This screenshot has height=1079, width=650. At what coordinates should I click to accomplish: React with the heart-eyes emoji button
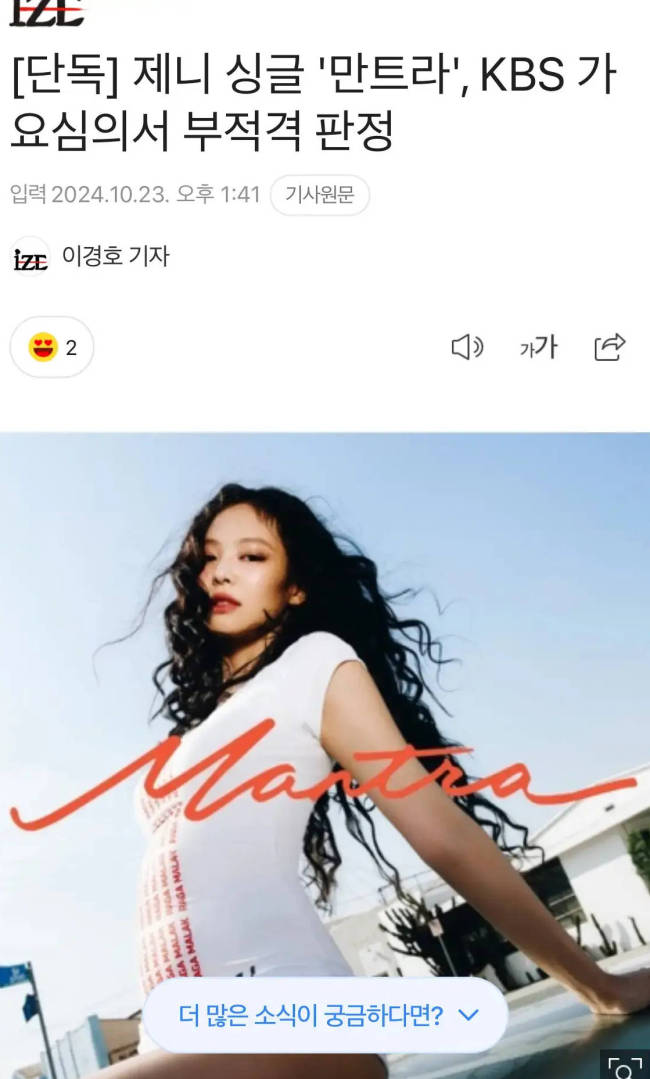click(52, 347)
